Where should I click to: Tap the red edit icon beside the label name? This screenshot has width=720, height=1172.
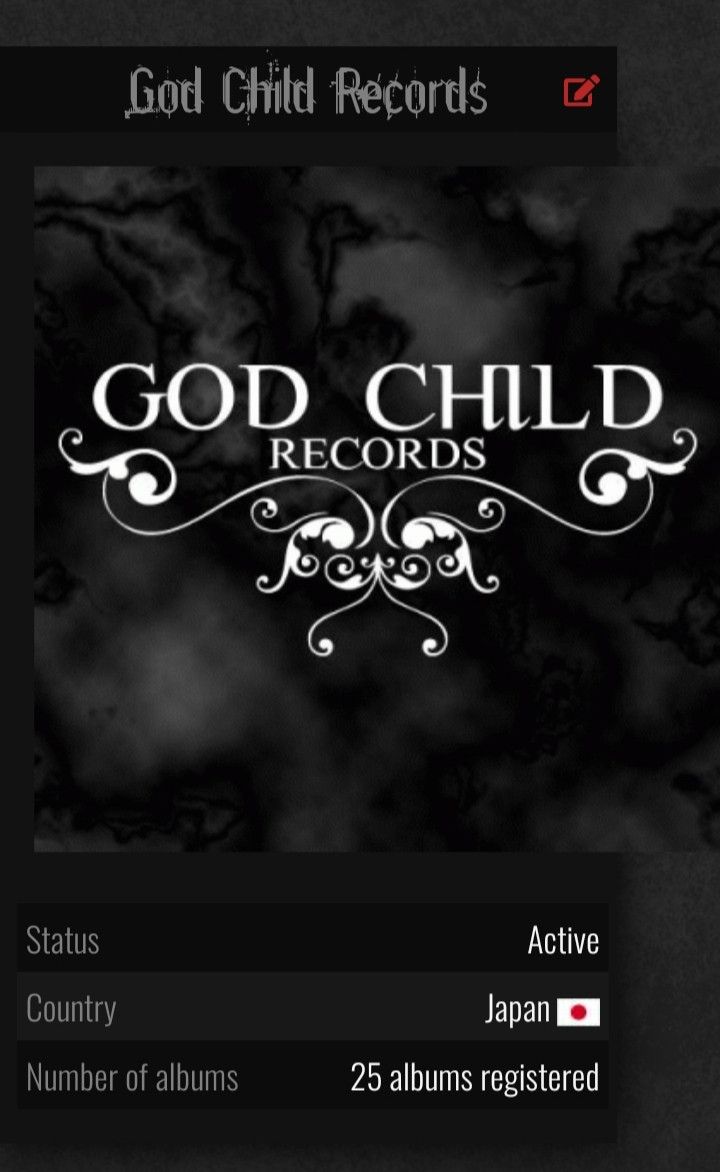pos(581,90)
